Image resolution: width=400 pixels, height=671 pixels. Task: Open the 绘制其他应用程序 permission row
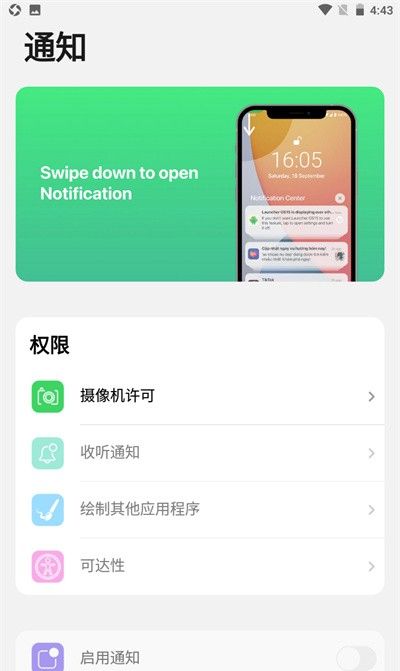tap(200, 510)
